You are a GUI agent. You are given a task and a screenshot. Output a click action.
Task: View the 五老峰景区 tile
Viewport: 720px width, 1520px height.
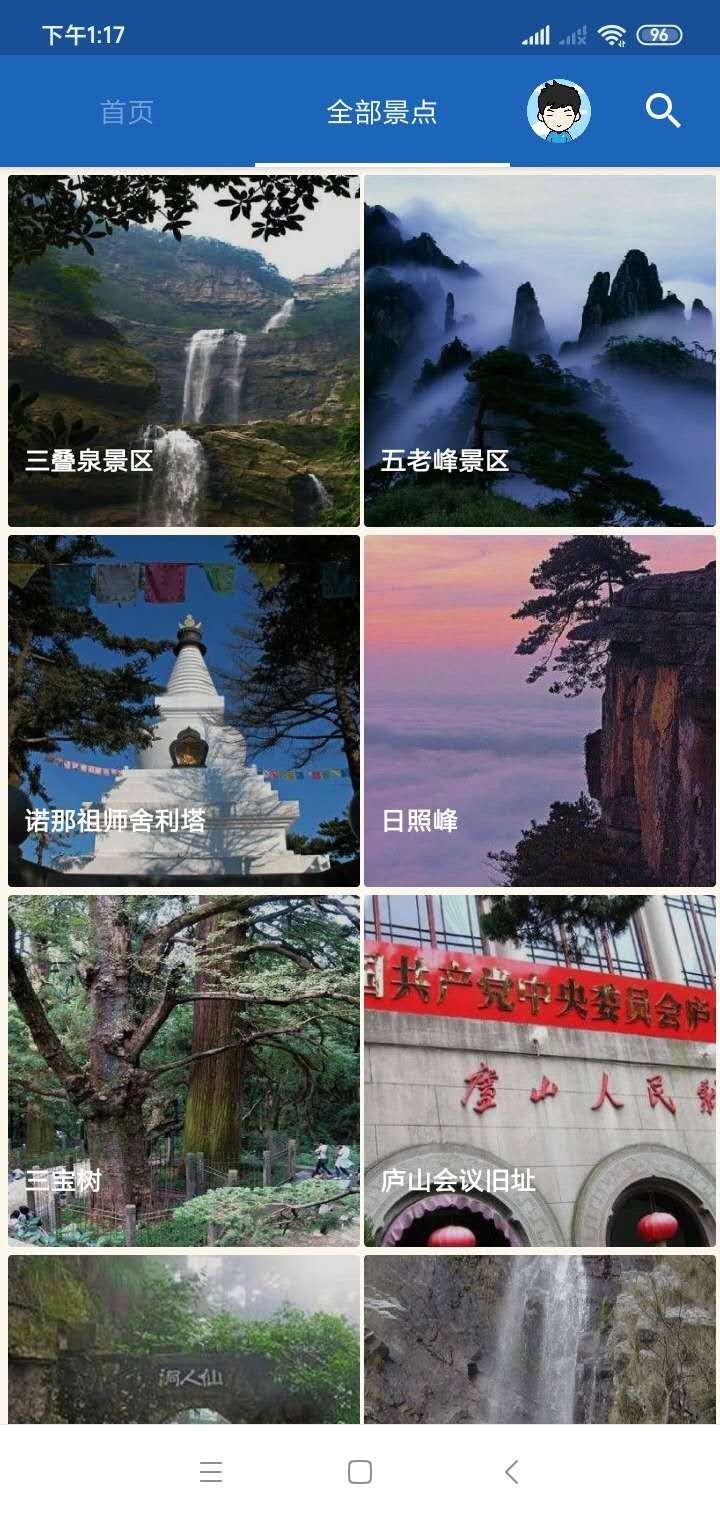tap(540, 351)
